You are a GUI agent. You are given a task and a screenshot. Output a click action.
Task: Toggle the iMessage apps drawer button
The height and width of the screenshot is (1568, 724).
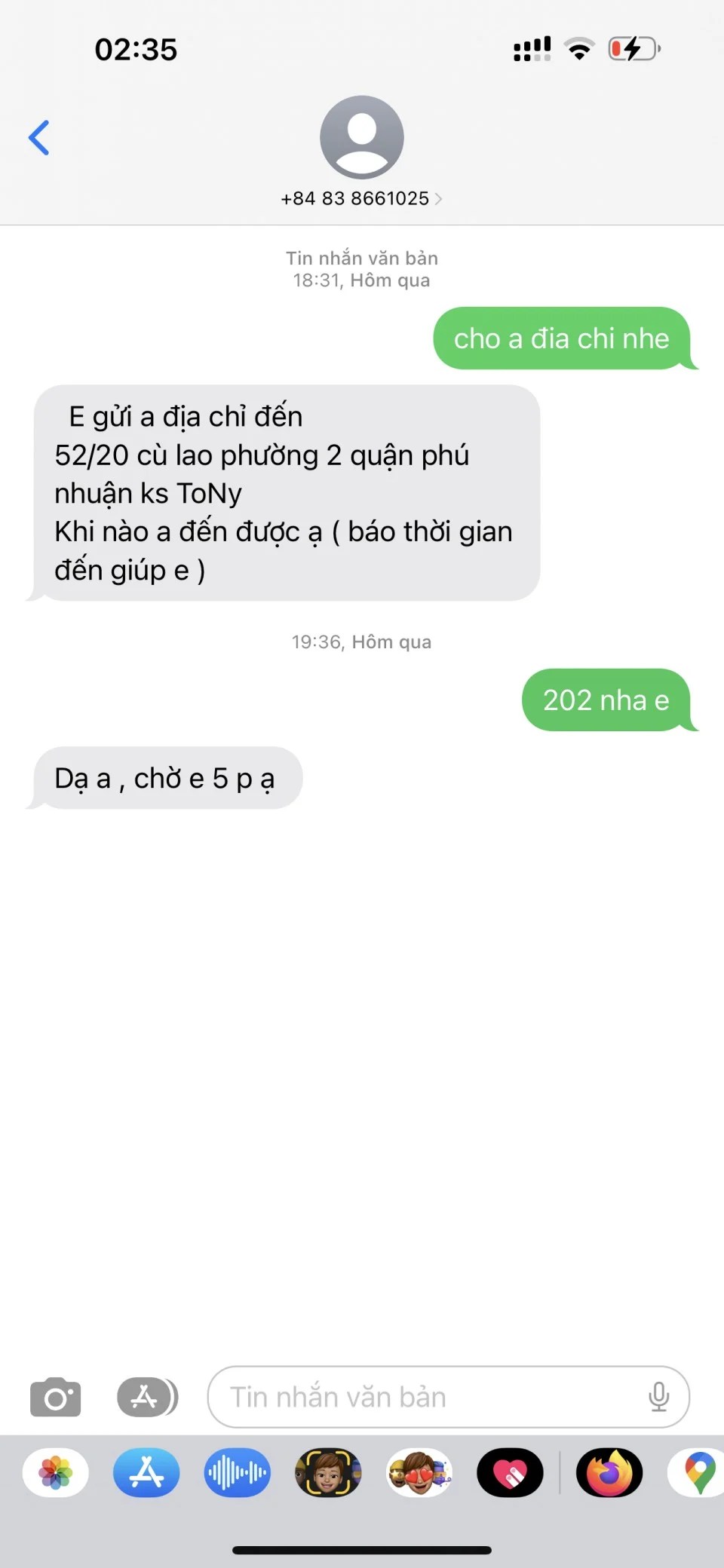[147, 1398]
